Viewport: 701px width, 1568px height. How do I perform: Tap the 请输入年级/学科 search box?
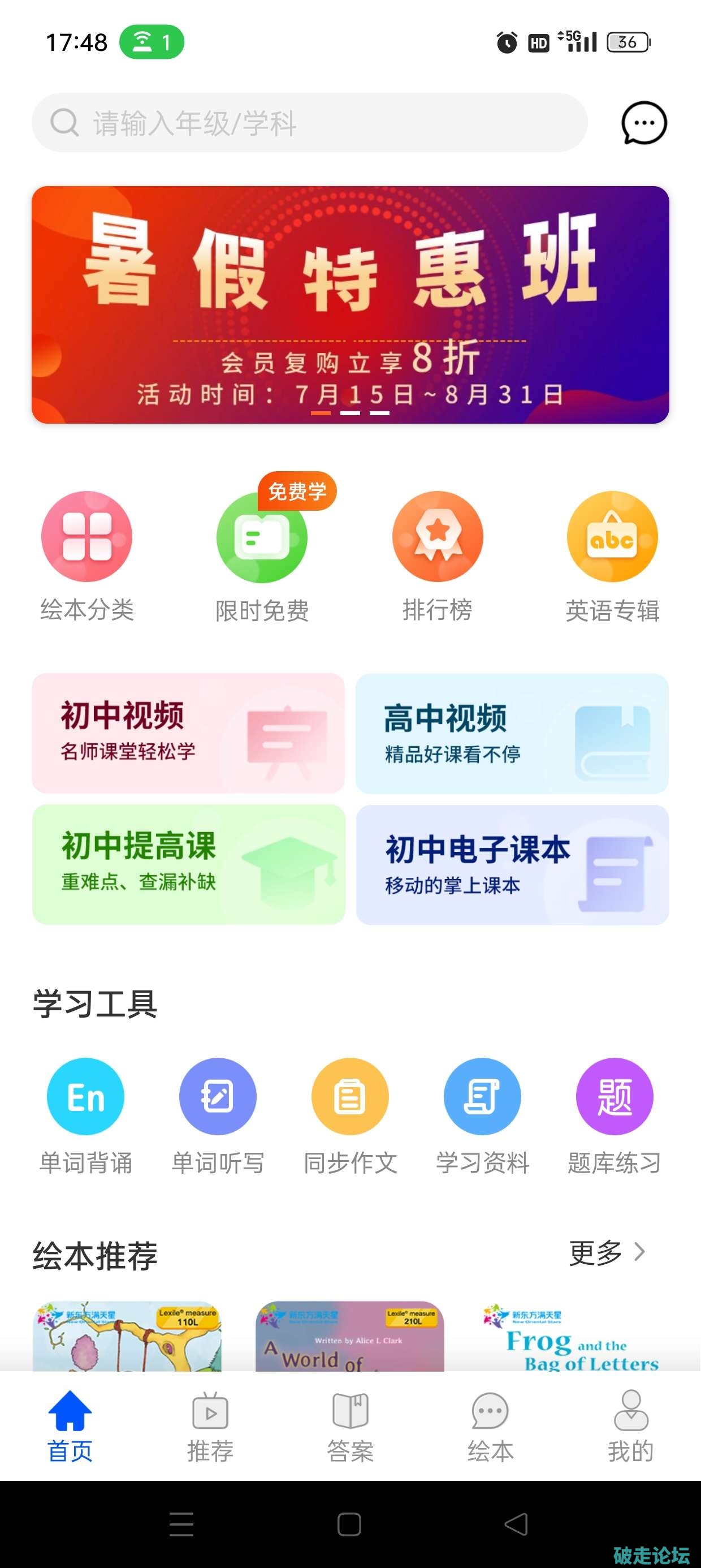coord(309,123)
